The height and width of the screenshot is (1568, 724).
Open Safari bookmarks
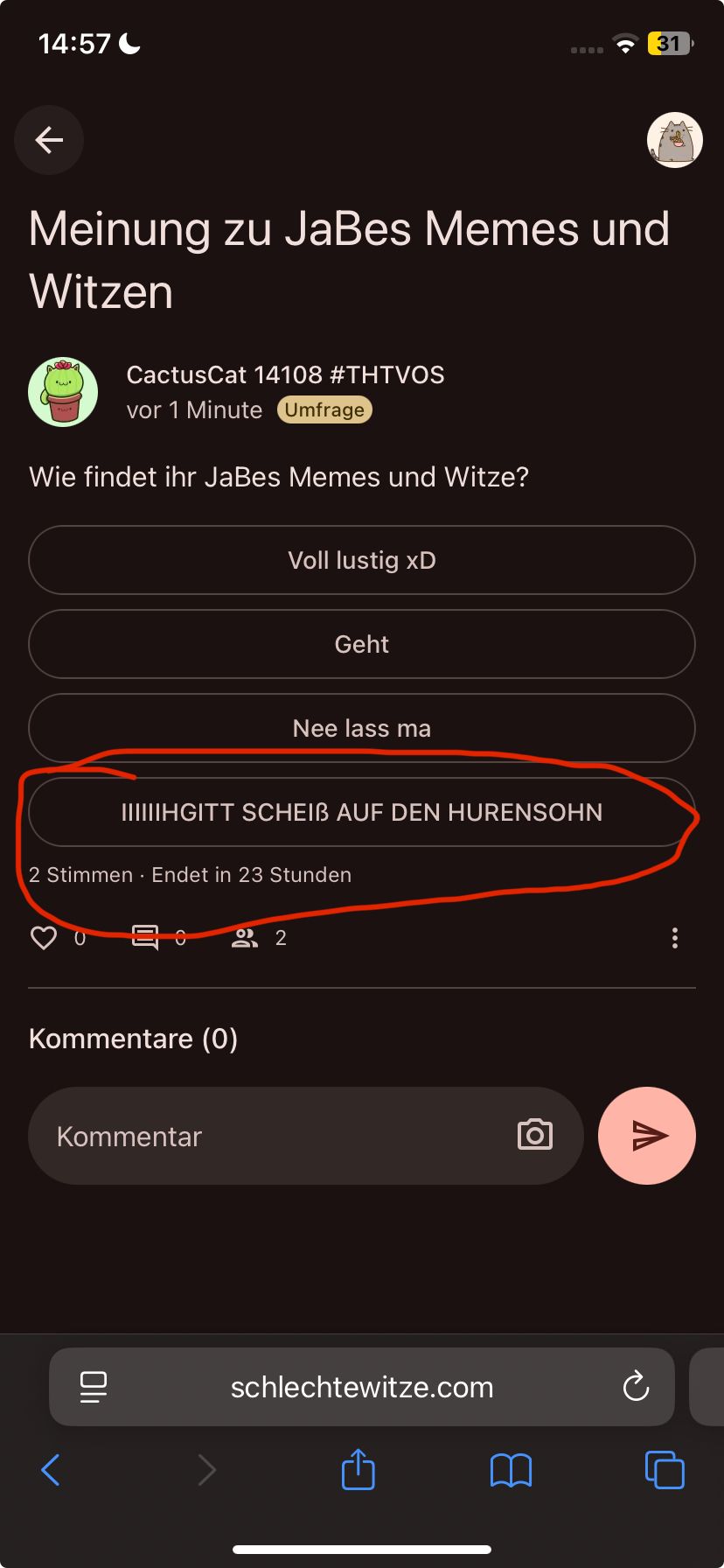[x=512, y=1470]
